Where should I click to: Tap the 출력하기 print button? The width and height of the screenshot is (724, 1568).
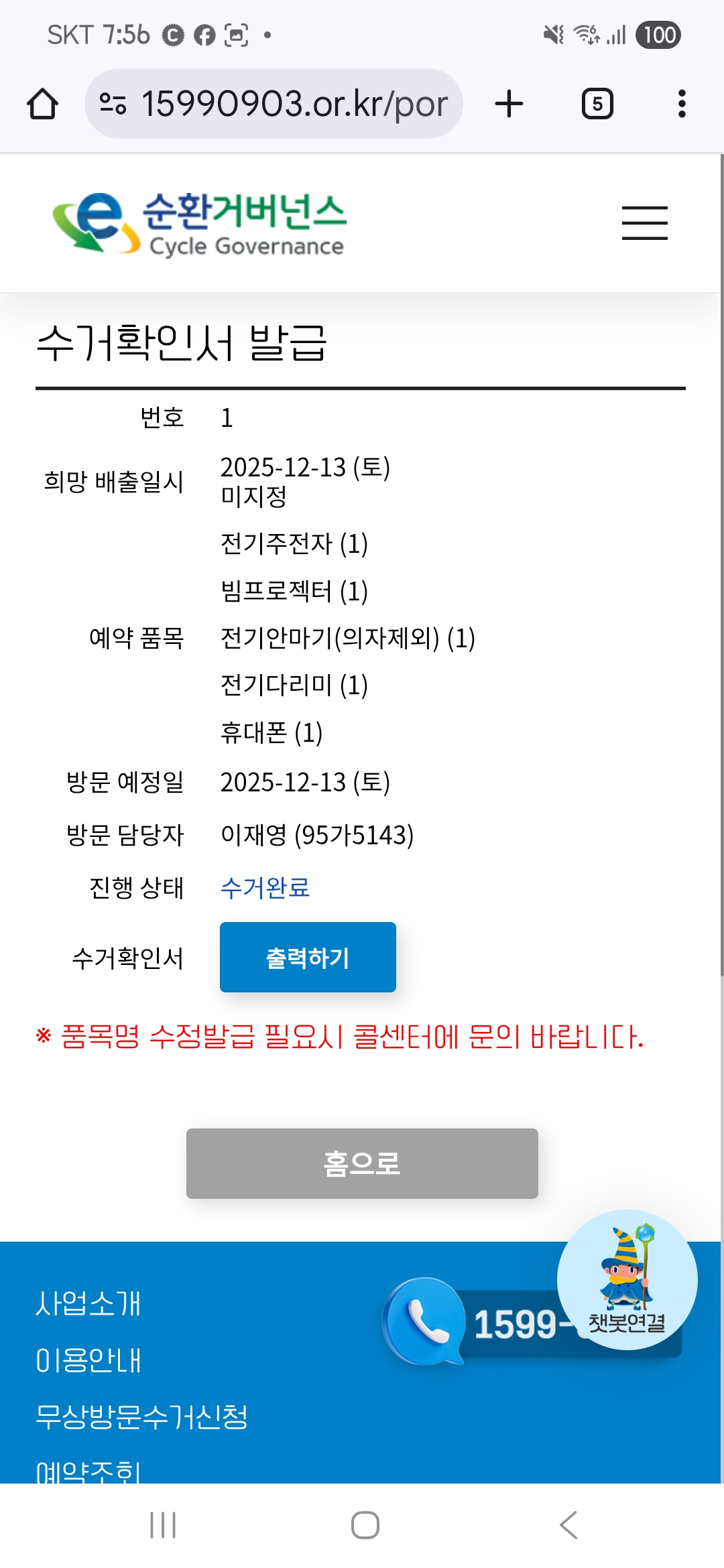pos(308,957)
